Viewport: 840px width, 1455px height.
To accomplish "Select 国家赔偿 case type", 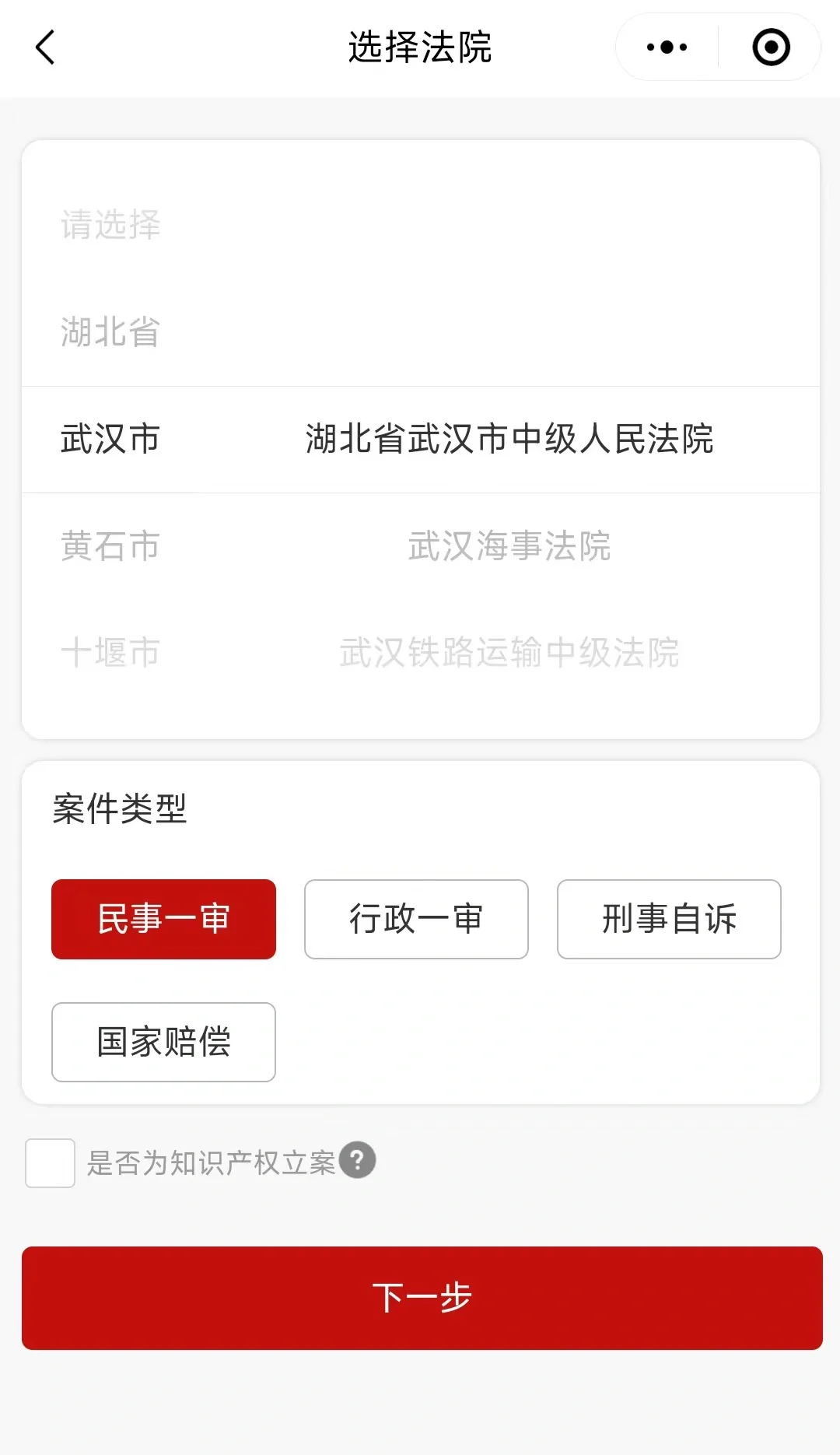I will pos(163,1042).
